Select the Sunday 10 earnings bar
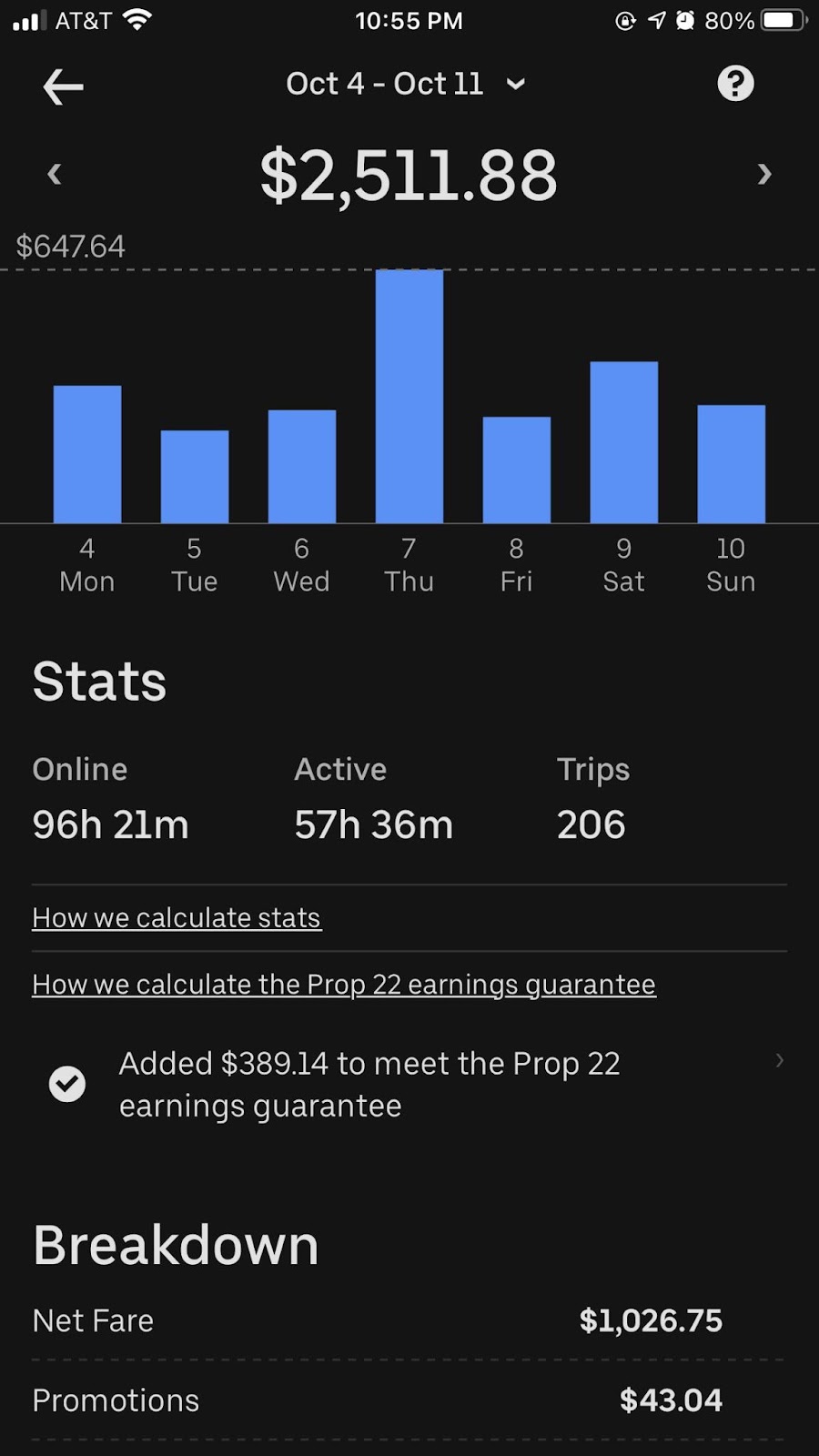This screenshot has height=1456, width=819. click(732, 463)
